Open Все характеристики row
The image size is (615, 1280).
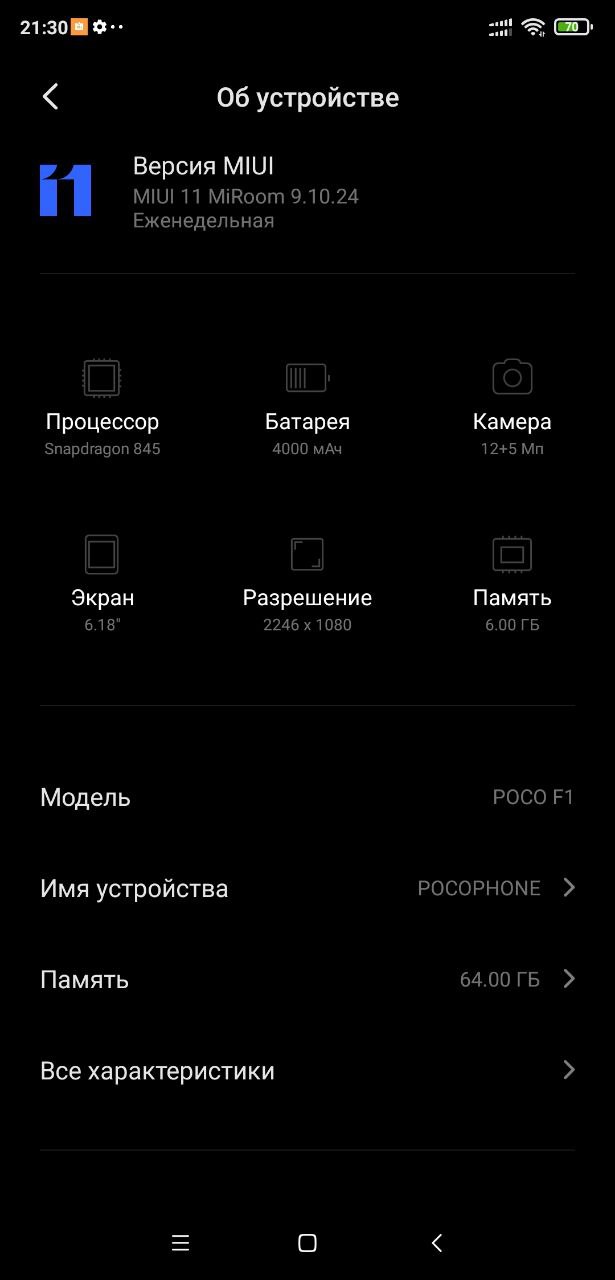(x=307, y=1071)
